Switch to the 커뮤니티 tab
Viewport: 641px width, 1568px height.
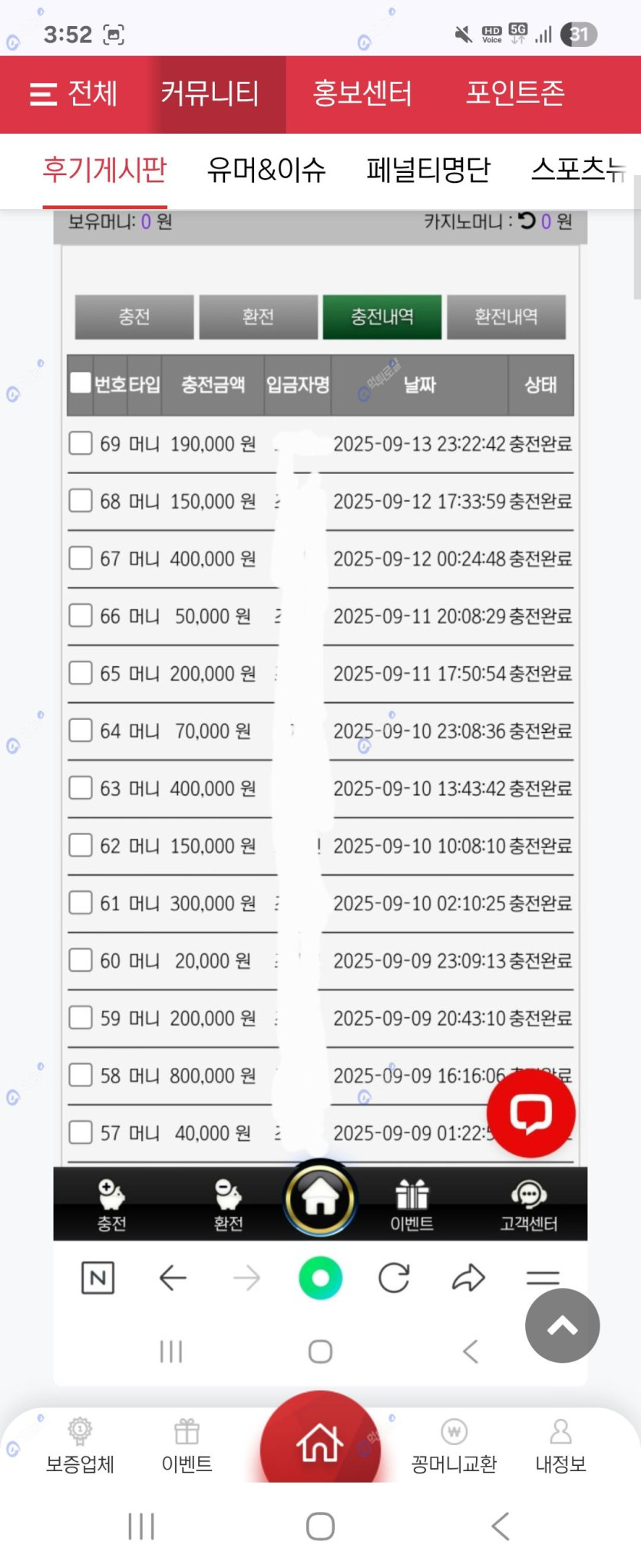210,94
